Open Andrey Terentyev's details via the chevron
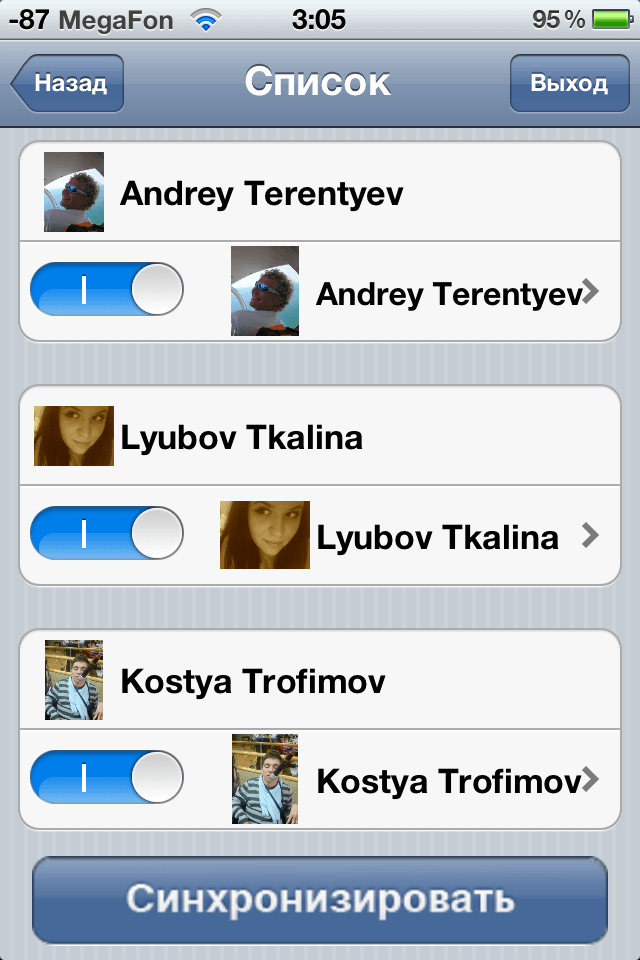The height and width of the screenshot is (960, 640). pyautogui.click(x=590, y=292)
